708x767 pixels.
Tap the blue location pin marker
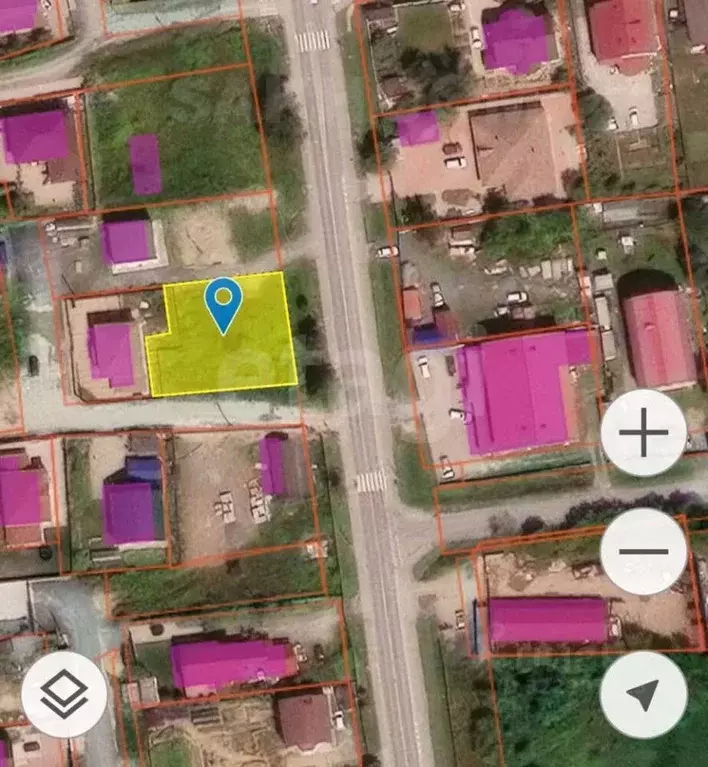pyautogui.click(x=223, y=303)
